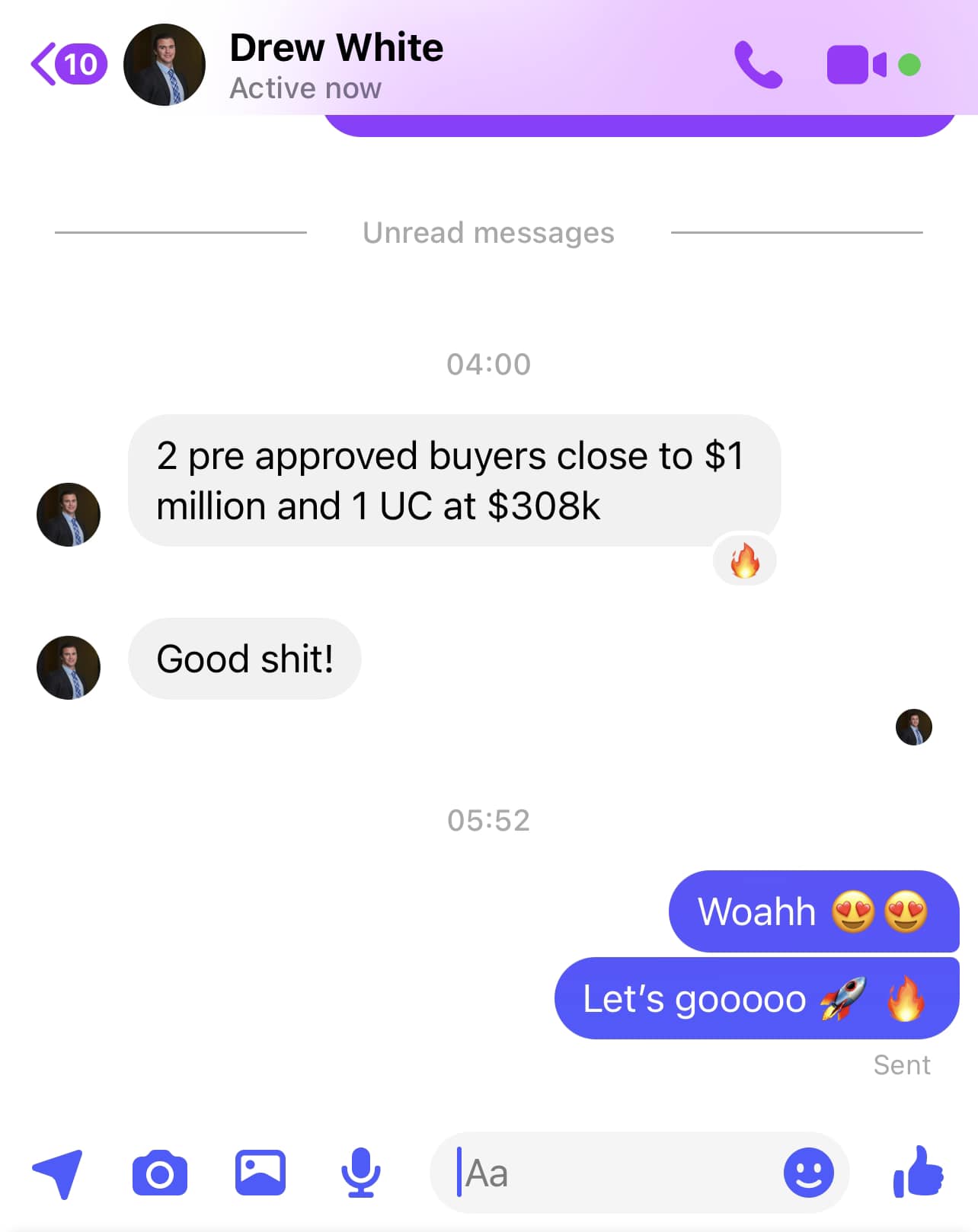Send a thumbs up like
Screen dimensions: 978x1232
[x=919, y=1171]
